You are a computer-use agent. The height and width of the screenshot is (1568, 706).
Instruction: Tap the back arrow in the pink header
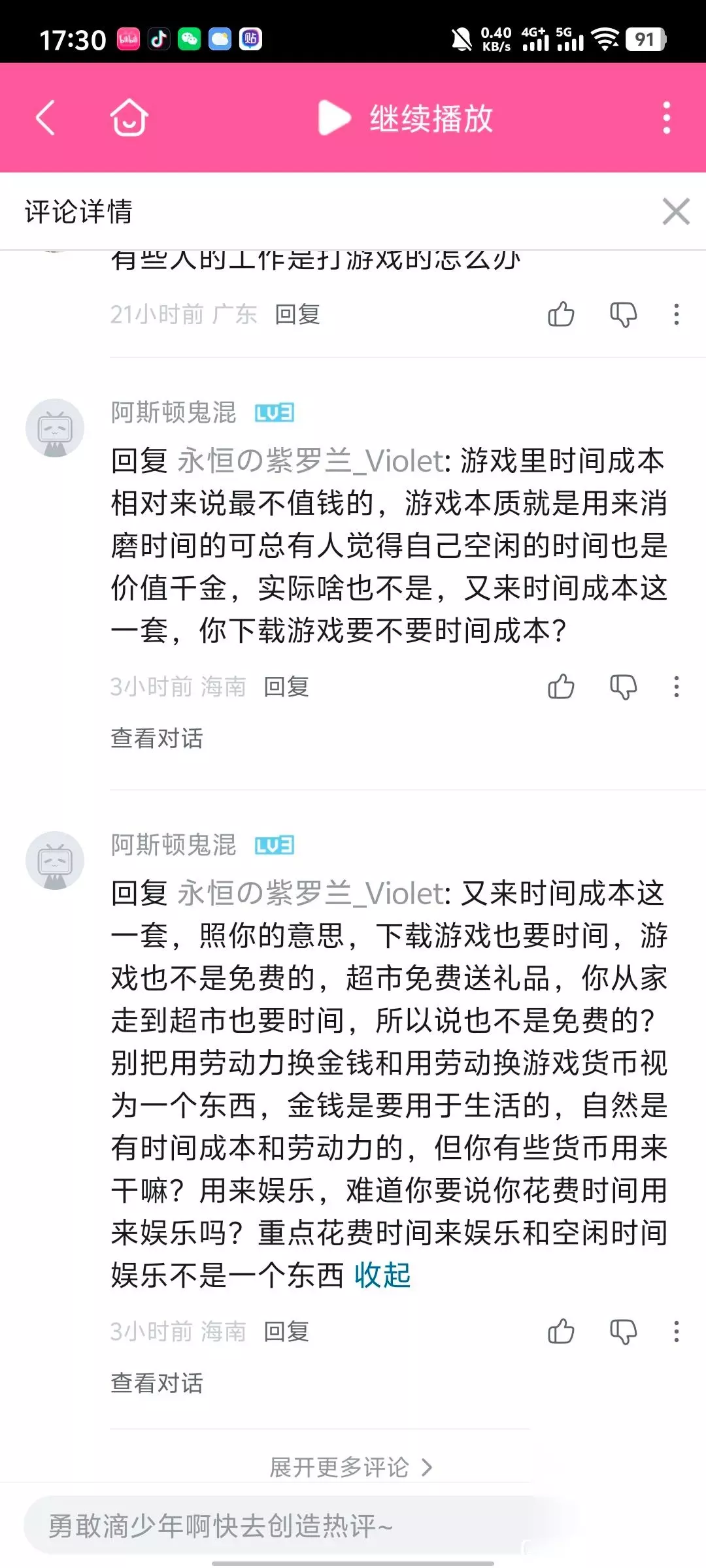tap(45, 118)
